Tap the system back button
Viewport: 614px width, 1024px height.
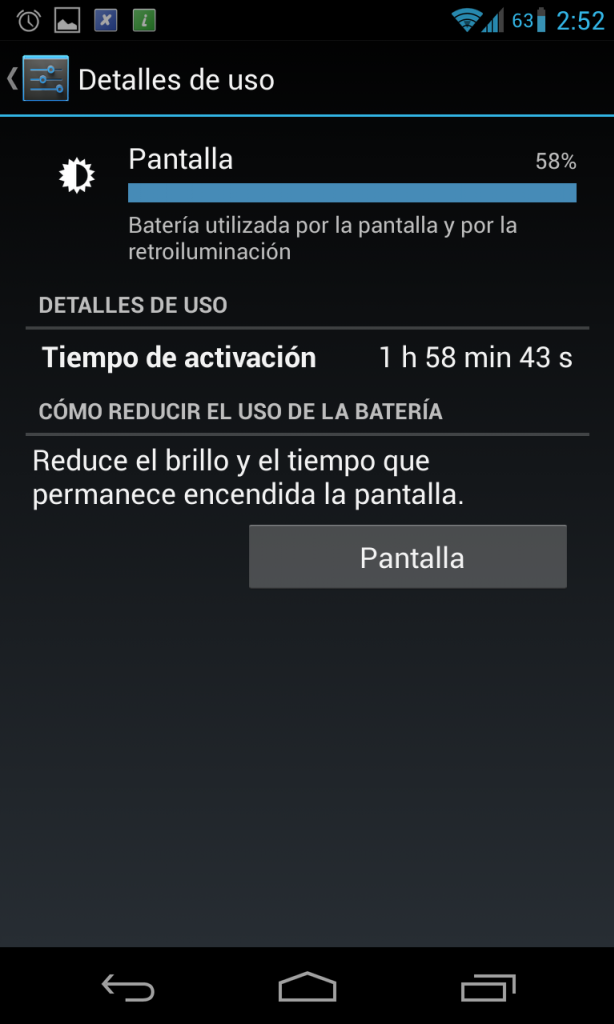pyautogui.click(x=128, y=988)
